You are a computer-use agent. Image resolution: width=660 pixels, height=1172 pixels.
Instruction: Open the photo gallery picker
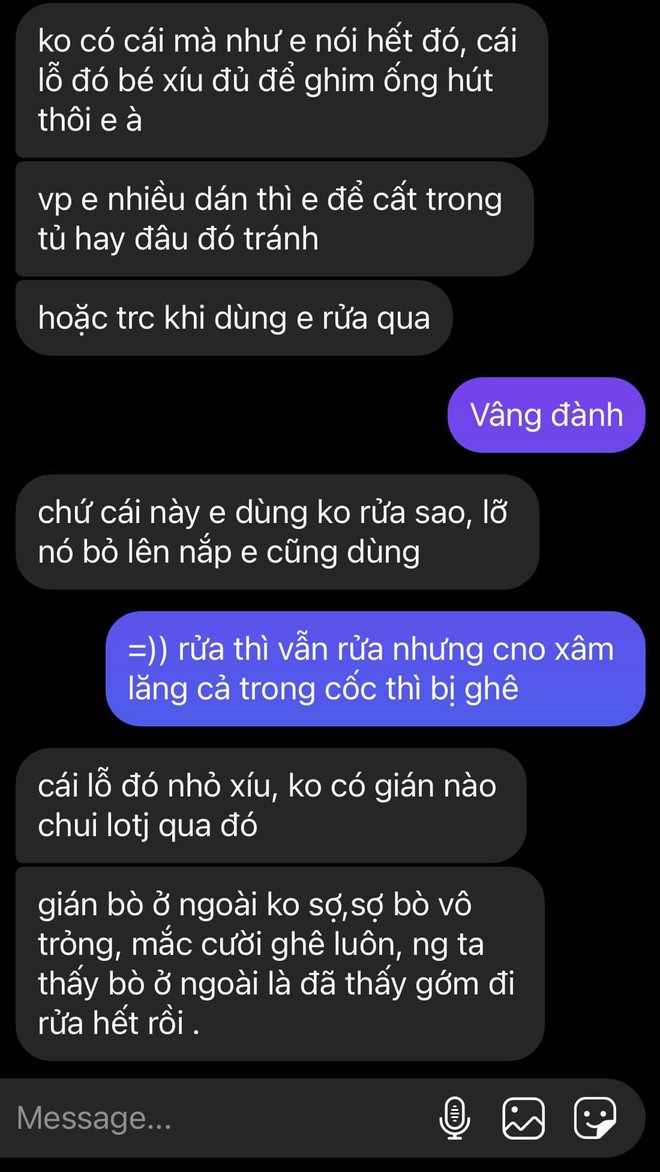(x=523, y=1117)
